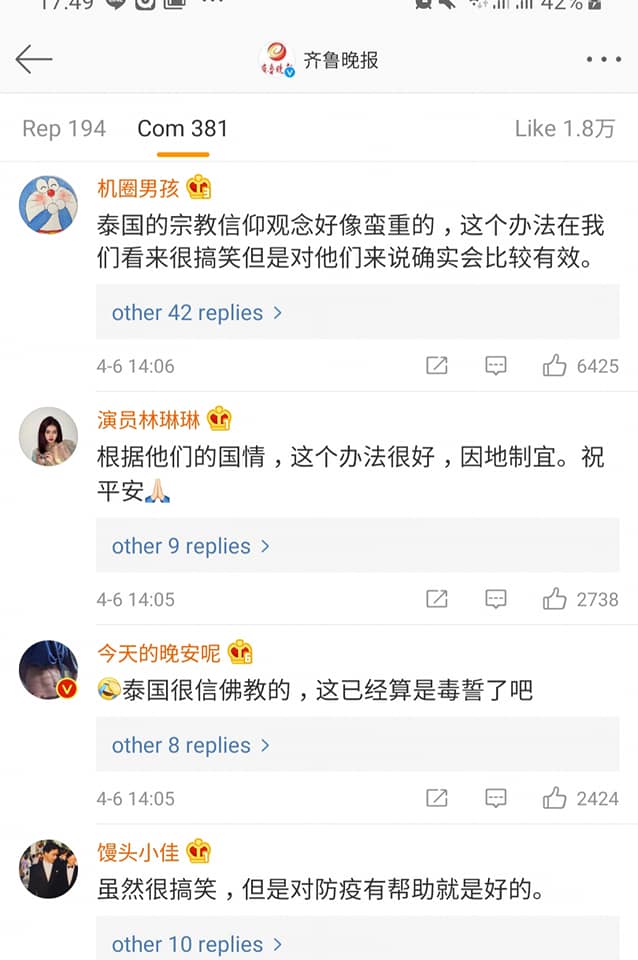Switch to the Like 1.8万 tab
This screenshot has height=960, width=638.
click(x=565, y=128)
